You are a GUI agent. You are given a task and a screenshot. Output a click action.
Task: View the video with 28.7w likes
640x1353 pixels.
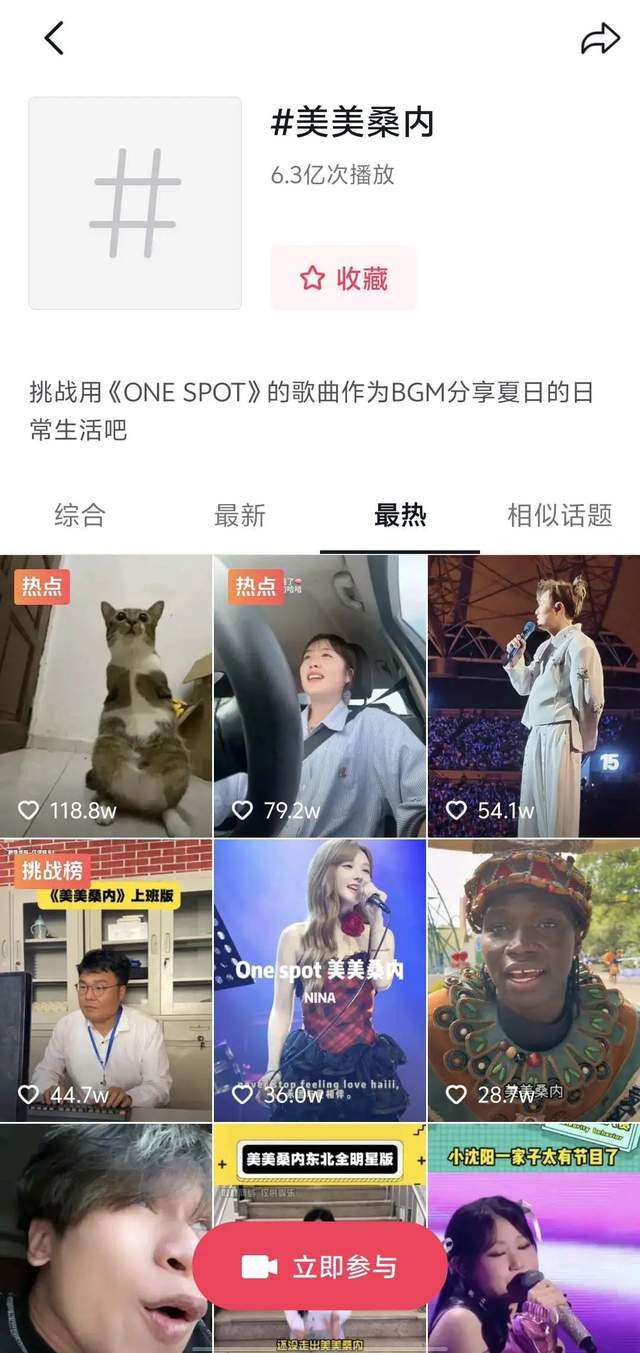pyautogui.click(x=534, y=980)
